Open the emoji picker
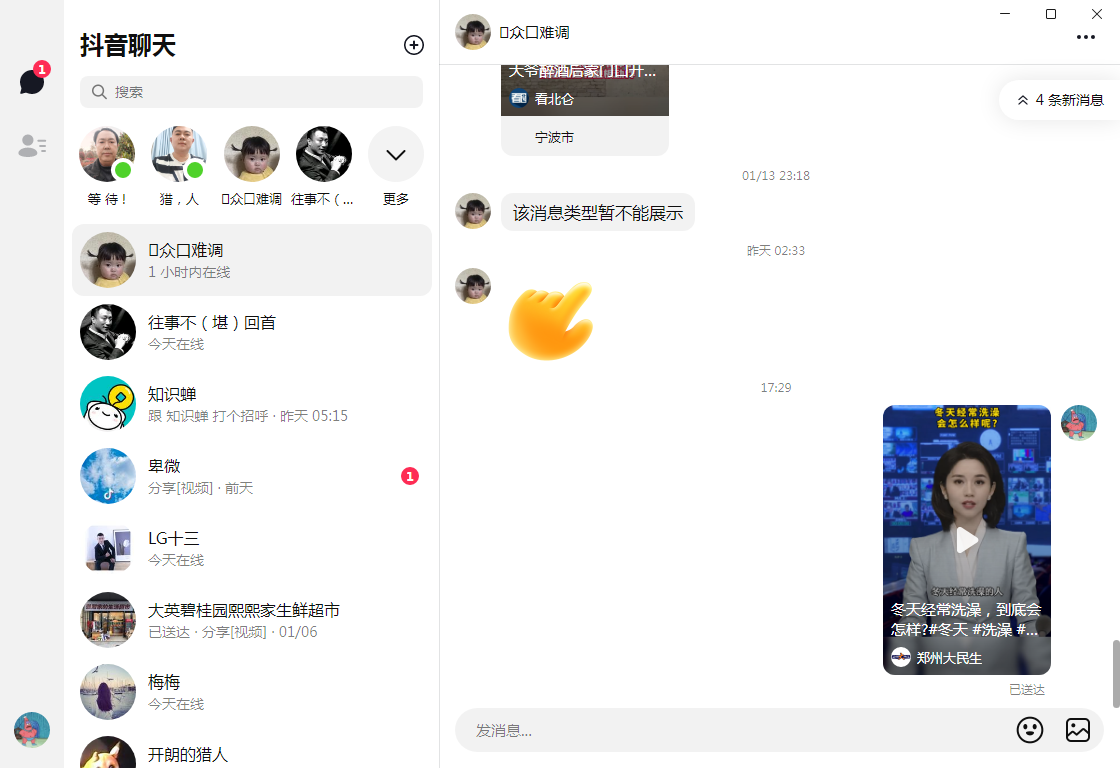This screenshot has width=1120, height=768. 1030,730
